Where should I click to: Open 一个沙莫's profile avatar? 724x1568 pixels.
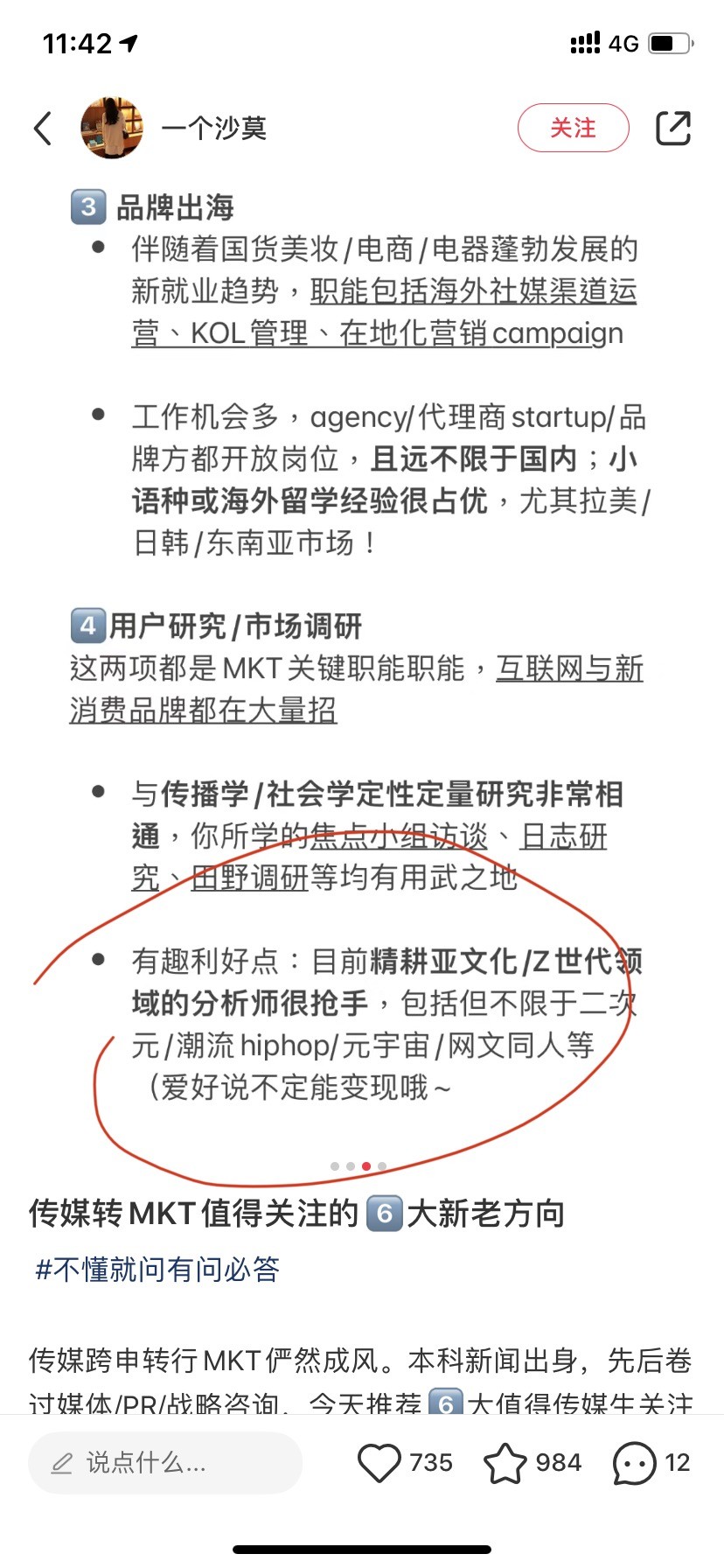click(112, 128)
